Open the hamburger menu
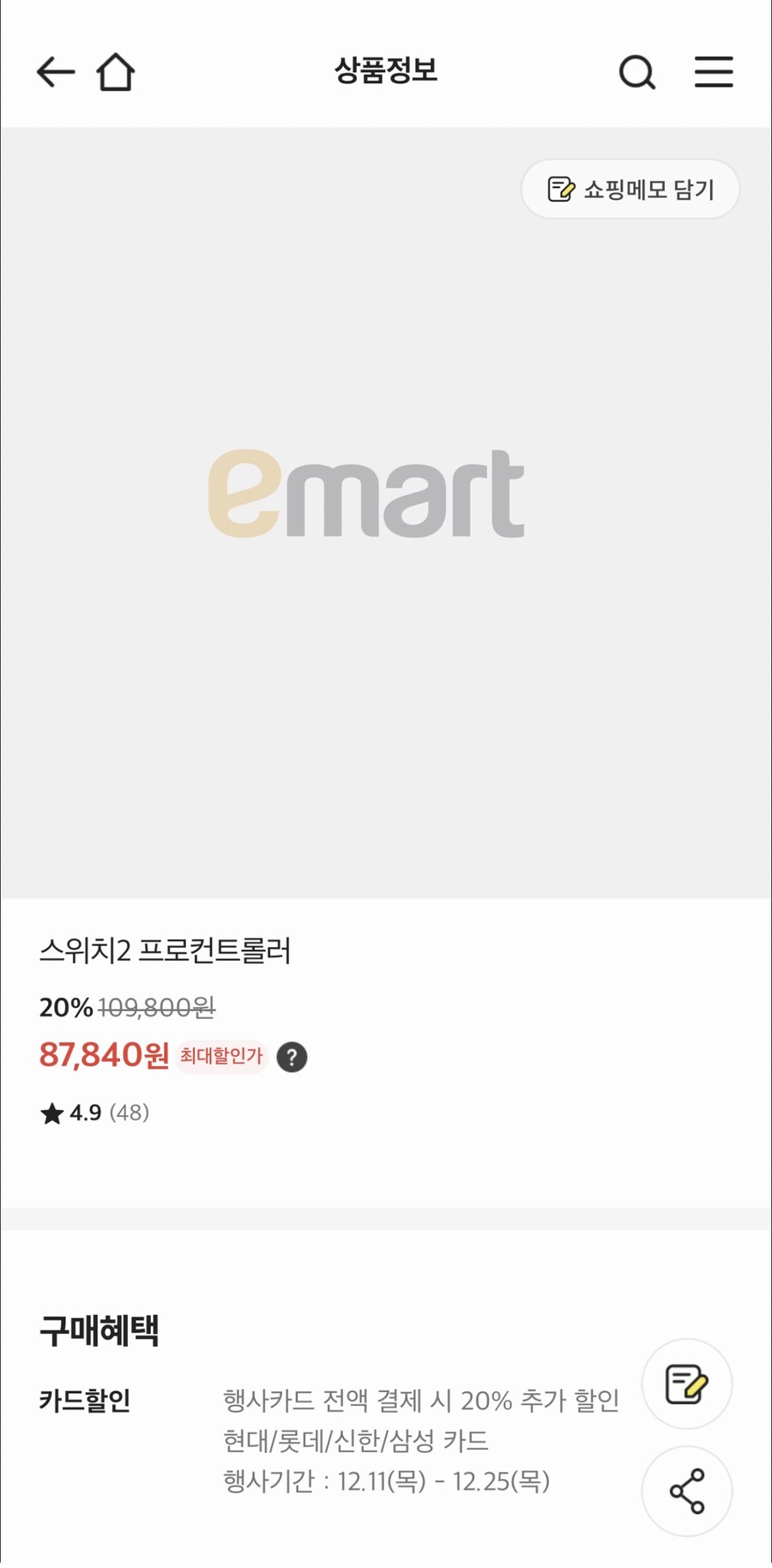Viewport: 772px width, 1568px height. [713, 72]
